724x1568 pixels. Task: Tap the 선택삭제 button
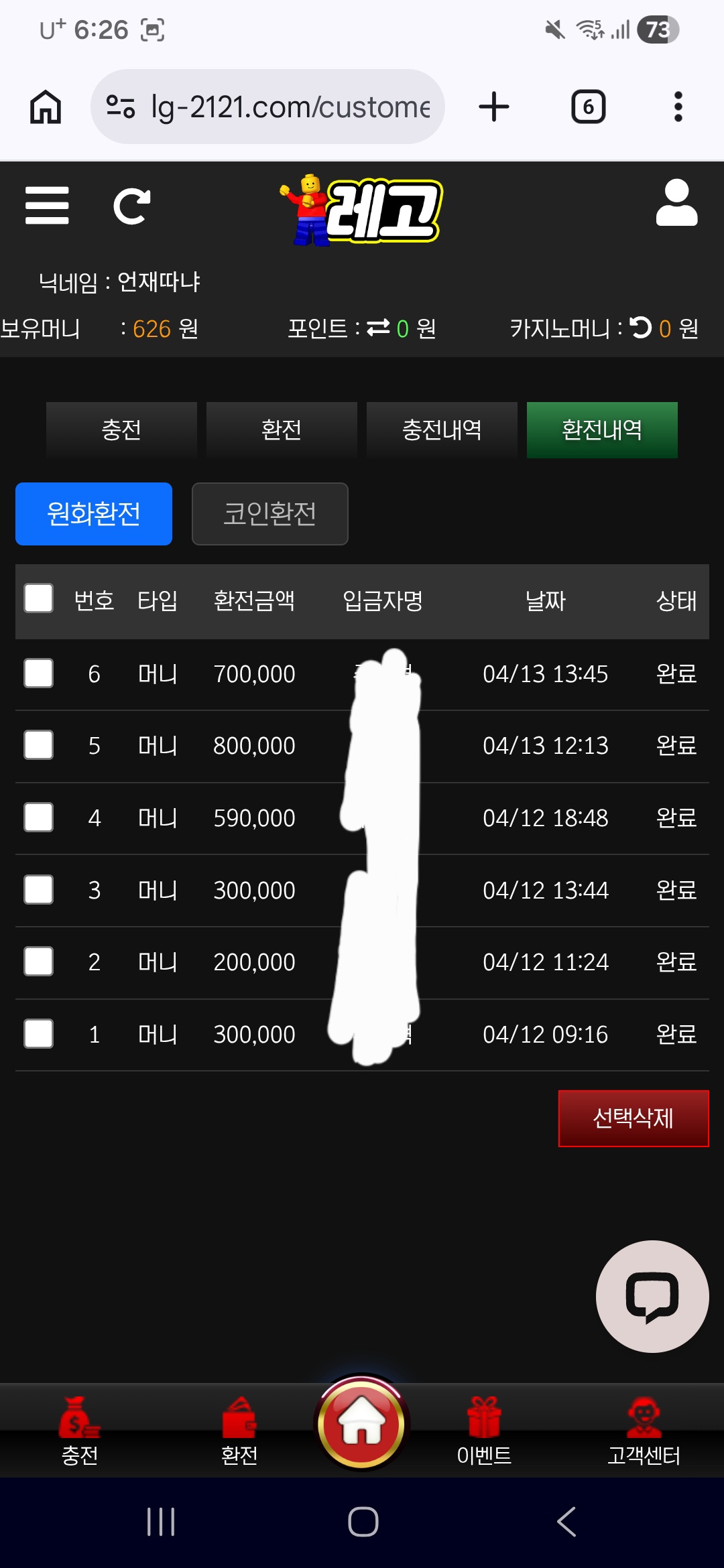[633, 1118]
